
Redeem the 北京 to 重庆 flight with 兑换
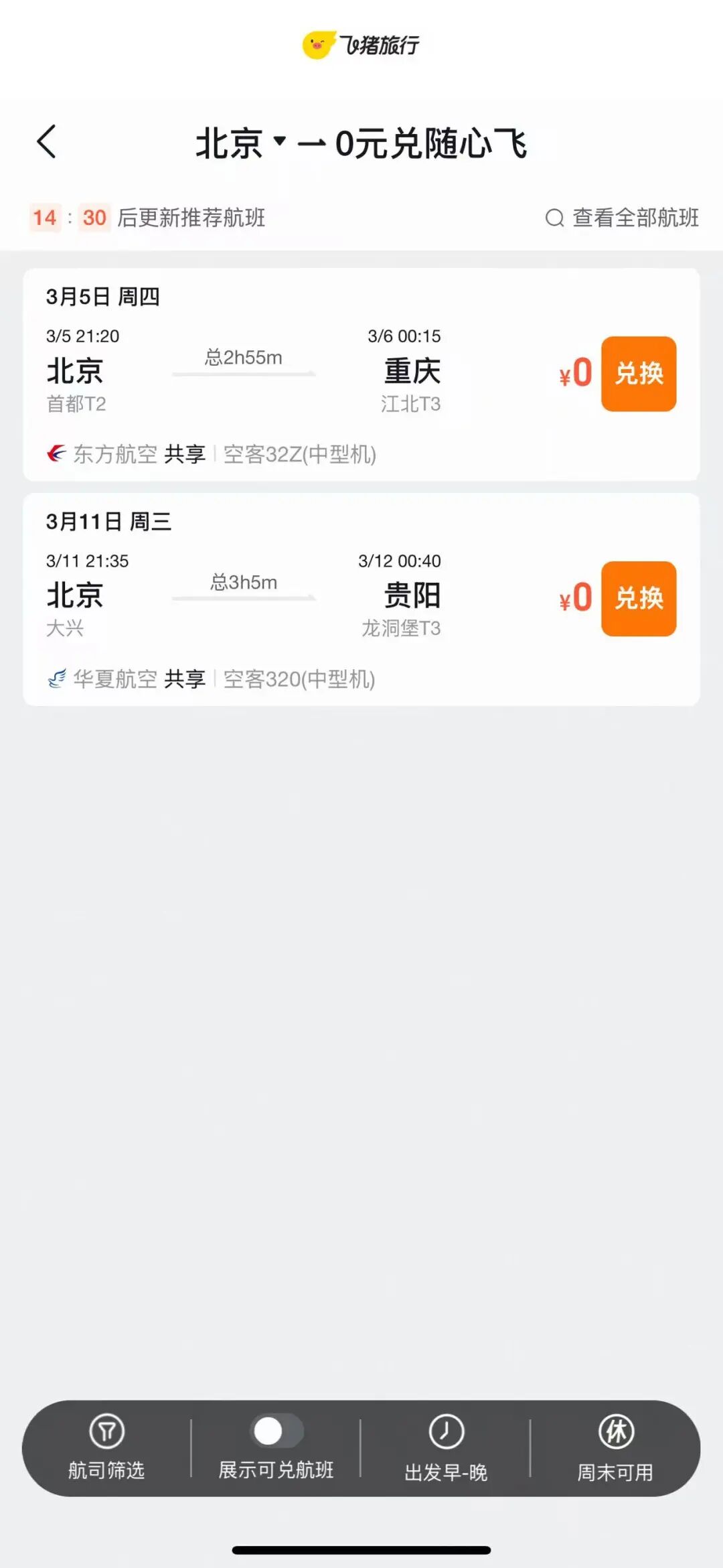(638, 374)
